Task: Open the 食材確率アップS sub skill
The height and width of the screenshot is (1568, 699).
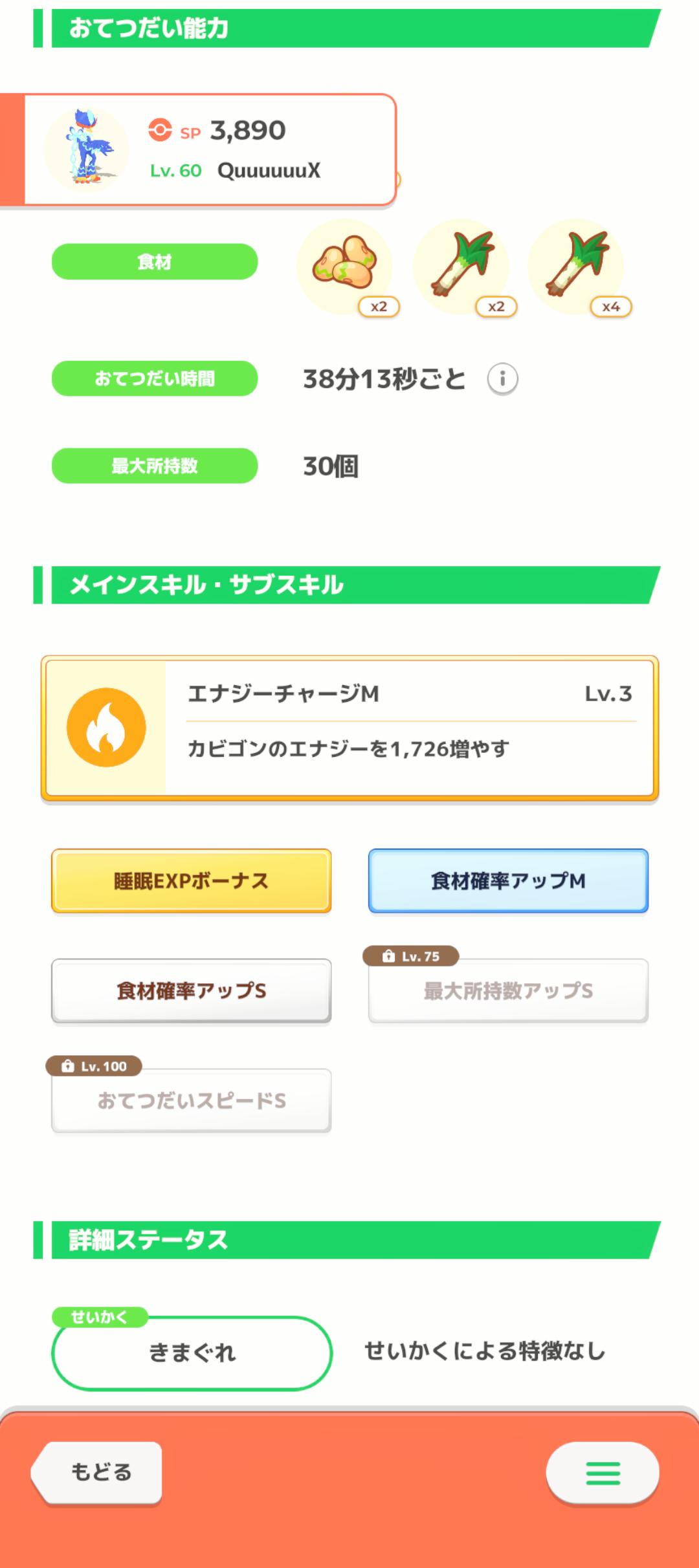Action: (x=192, y=991)
